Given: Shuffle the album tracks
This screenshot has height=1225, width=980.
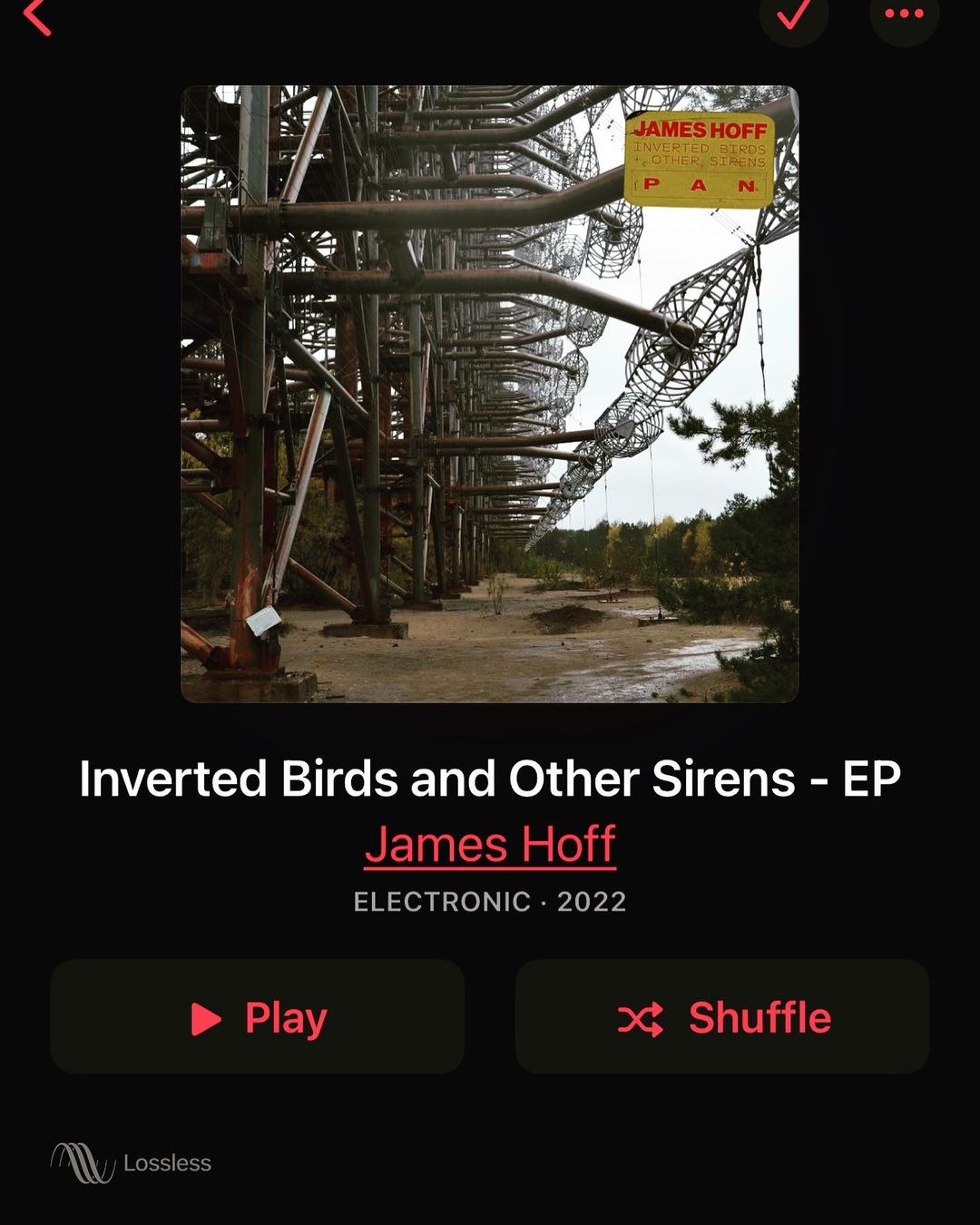Looking at the screenshot, I should coord(722,1017).
